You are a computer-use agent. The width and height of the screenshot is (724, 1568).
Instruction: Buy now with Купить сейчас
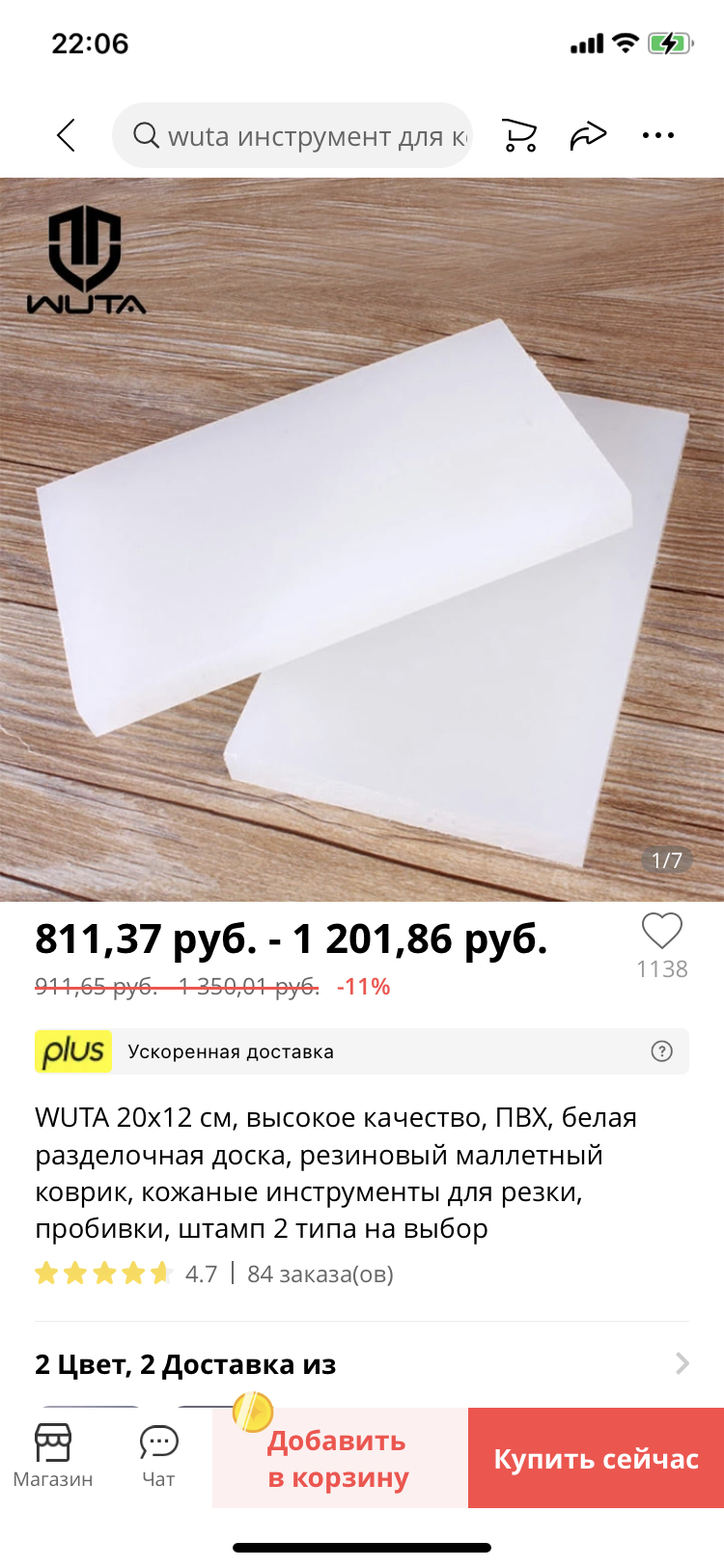[x=596, y=1458]
